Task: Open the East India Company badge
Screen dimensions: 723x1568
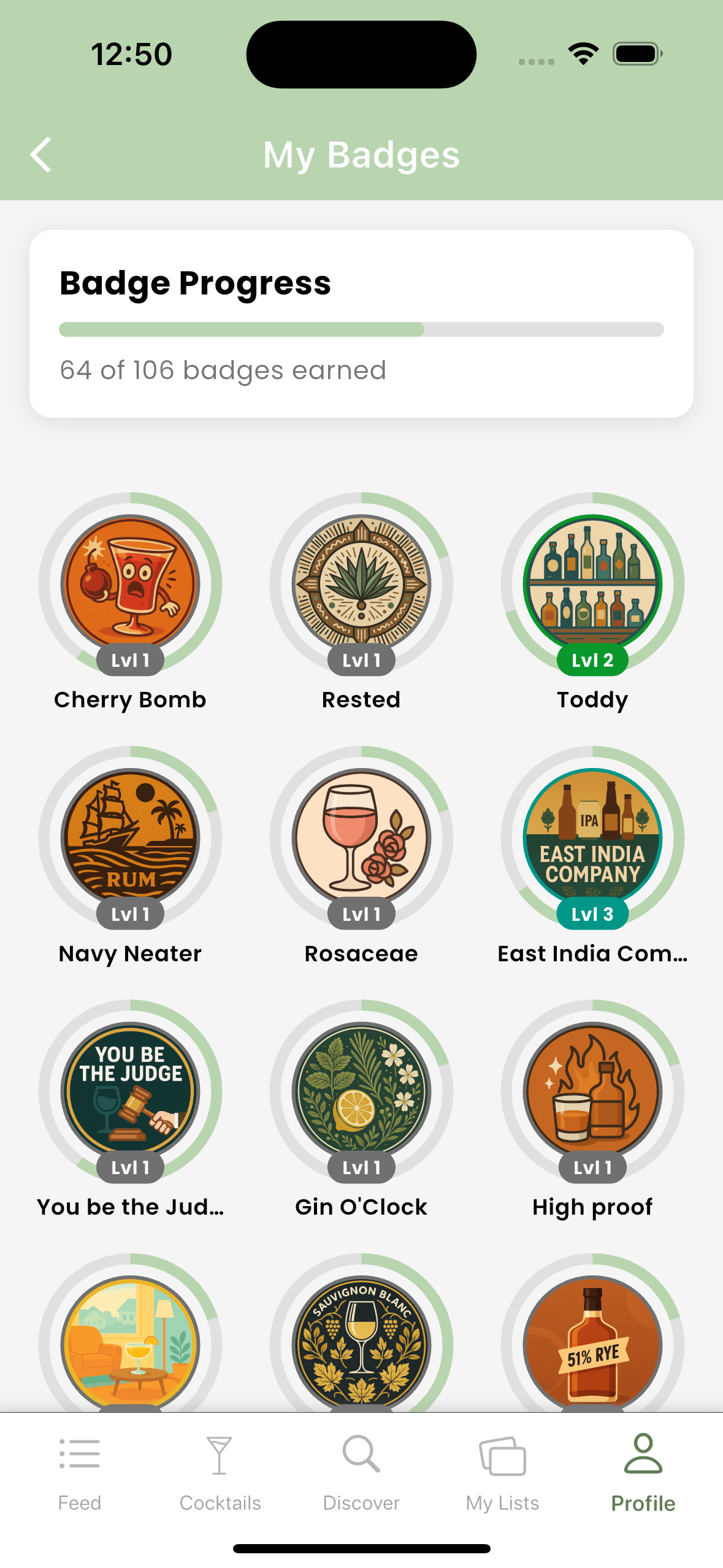Action: pyautogui.click(x=592, y=838)
